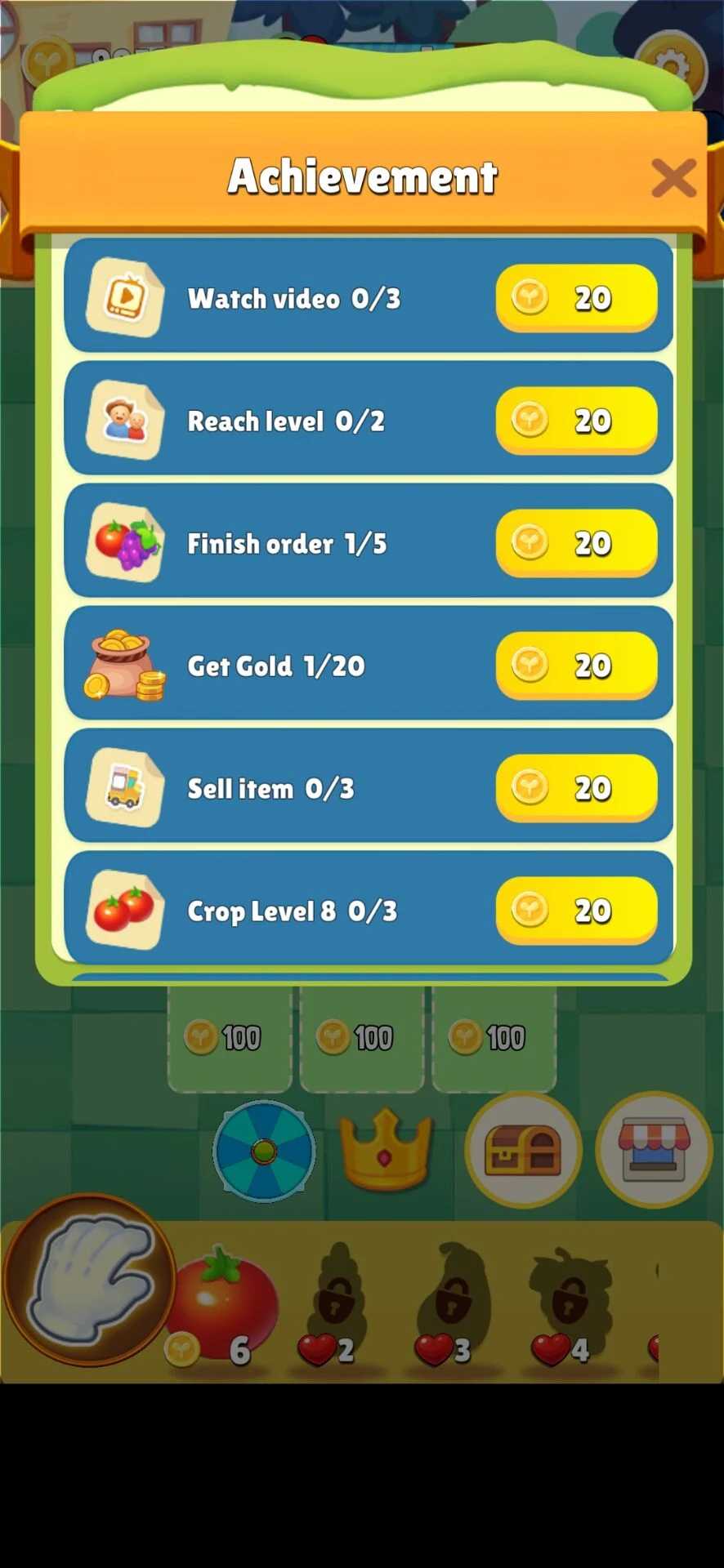
Task: Claim 20 coins for Crop Level 8
Action: (x=576, y=911)
